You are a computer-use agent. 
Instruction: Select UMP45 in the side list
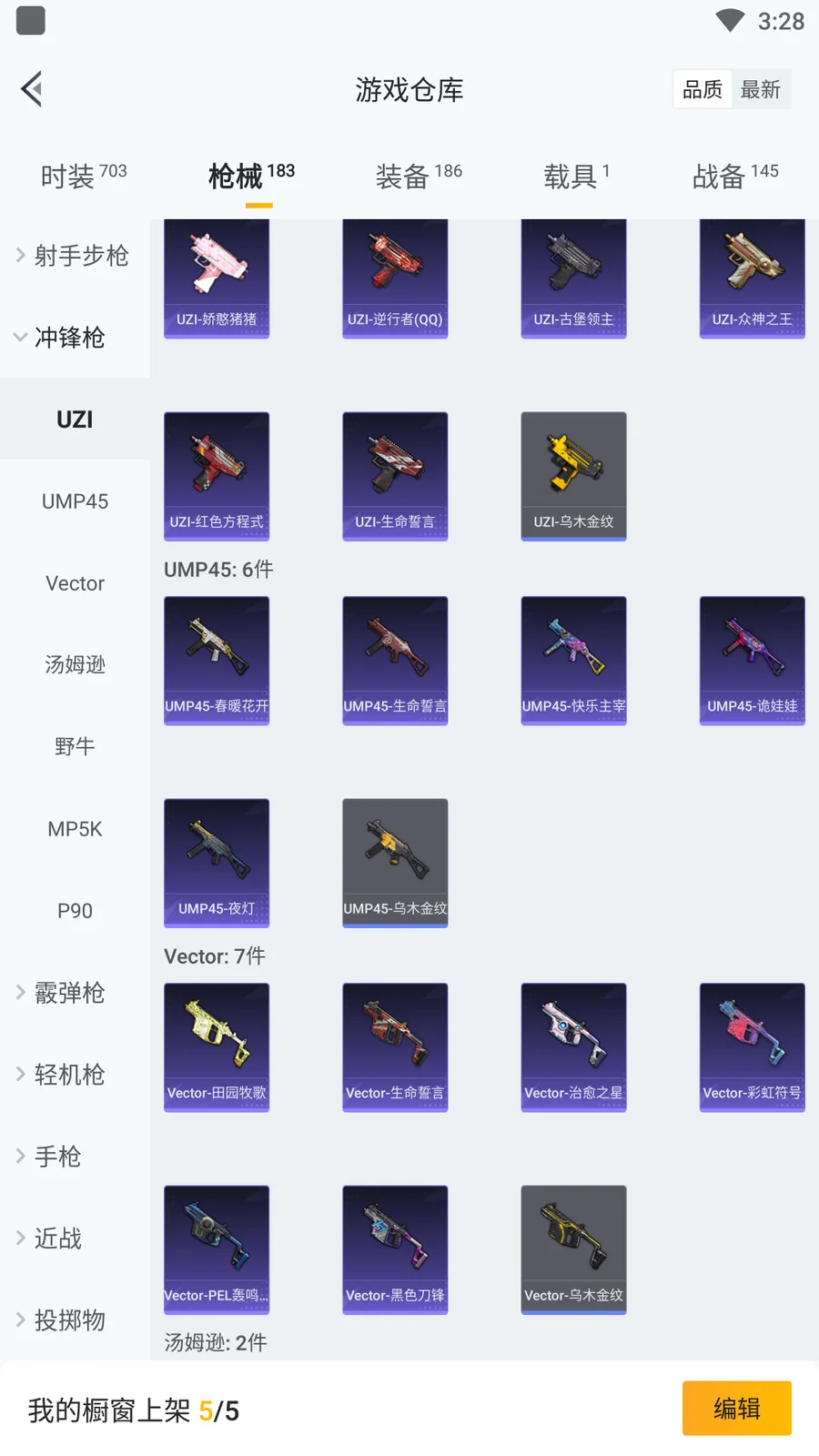click(x=75, y=501)
